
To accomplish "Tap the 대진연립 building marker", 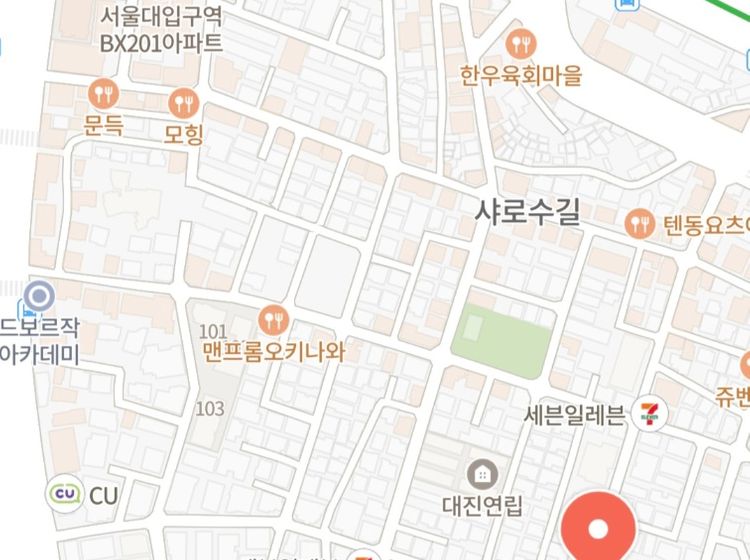I will pyautogui.click(x=482, y=471).
